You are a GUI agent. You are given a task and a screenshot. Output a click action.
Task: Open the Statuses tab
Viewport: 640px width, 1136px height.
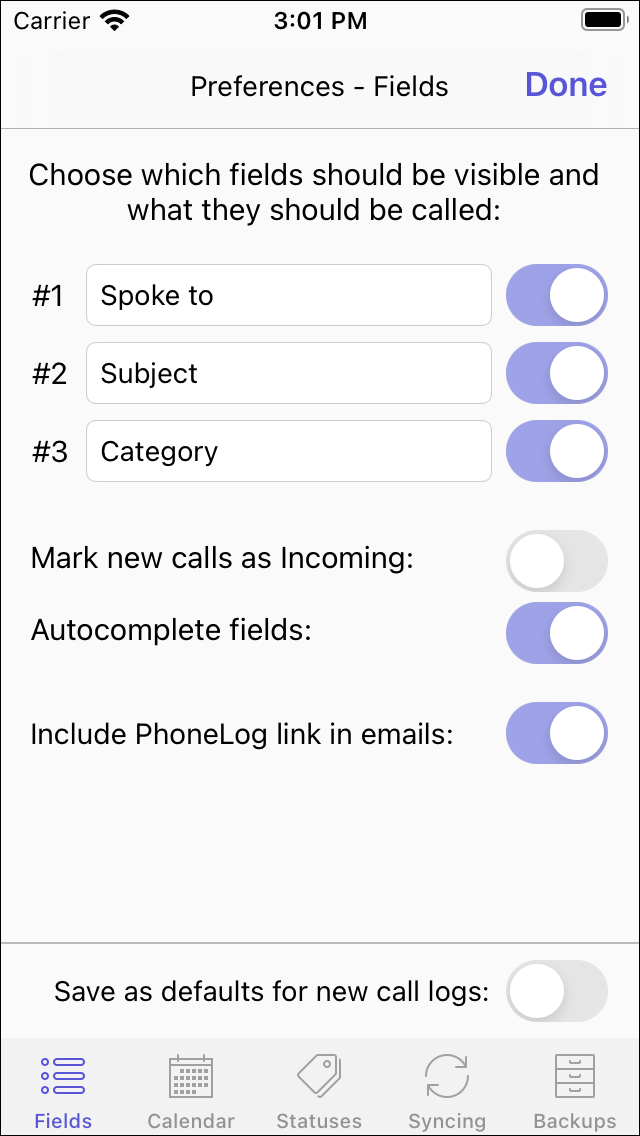319,1091
